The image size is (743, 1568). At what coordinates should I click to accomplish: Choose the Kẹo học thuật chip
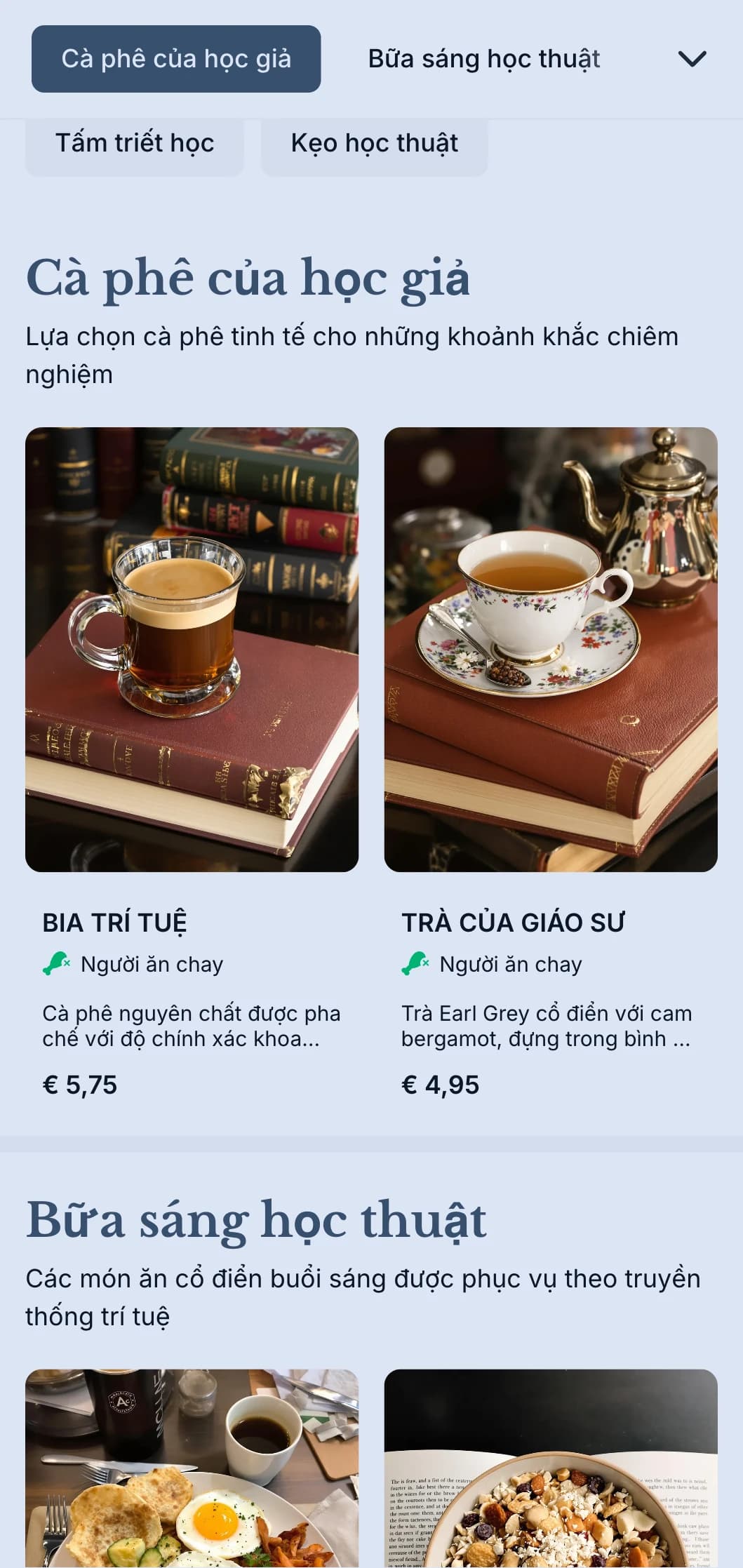coord(374,144)
